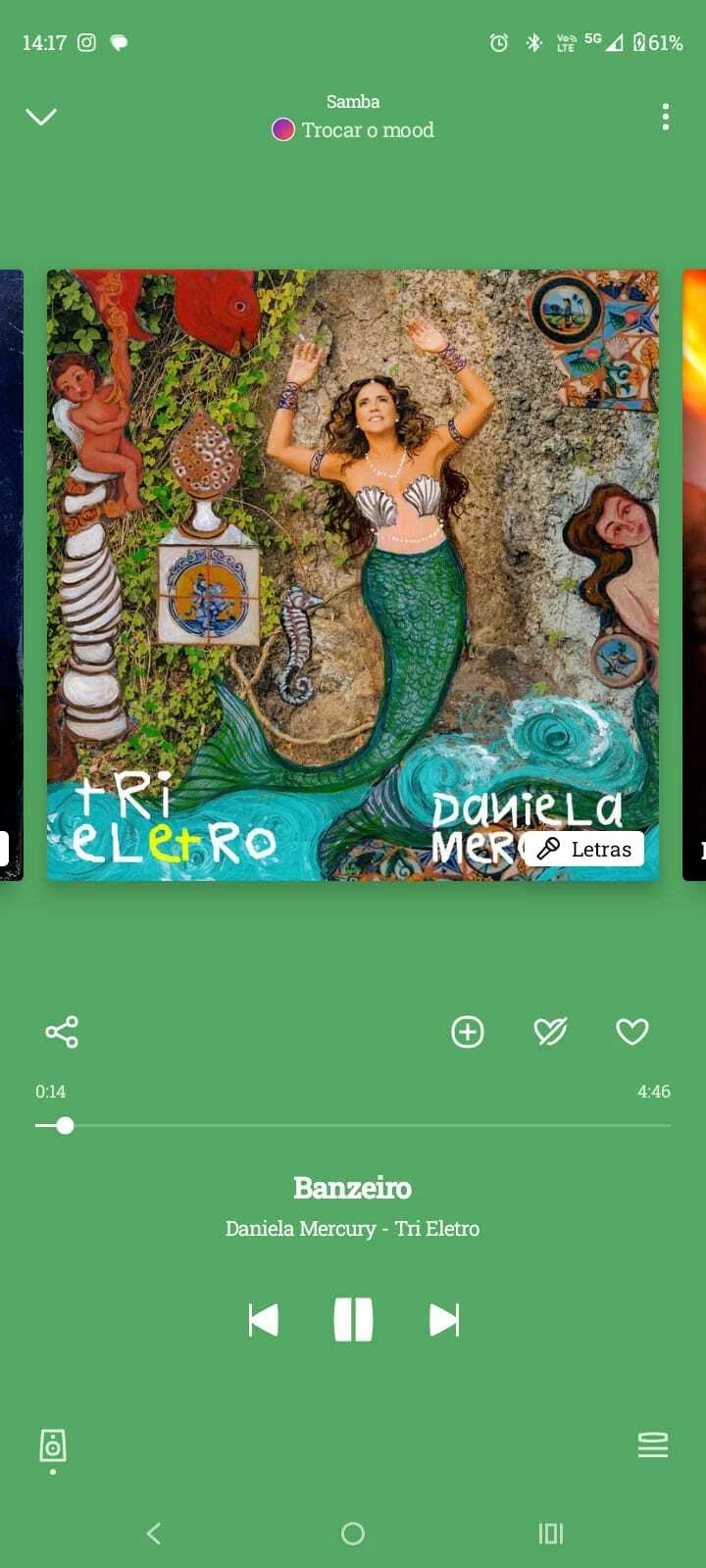This screenshot has width=706, height=1568.
Task: Tap the crossed-out heart dislike icon
Action: point(550,1032)
